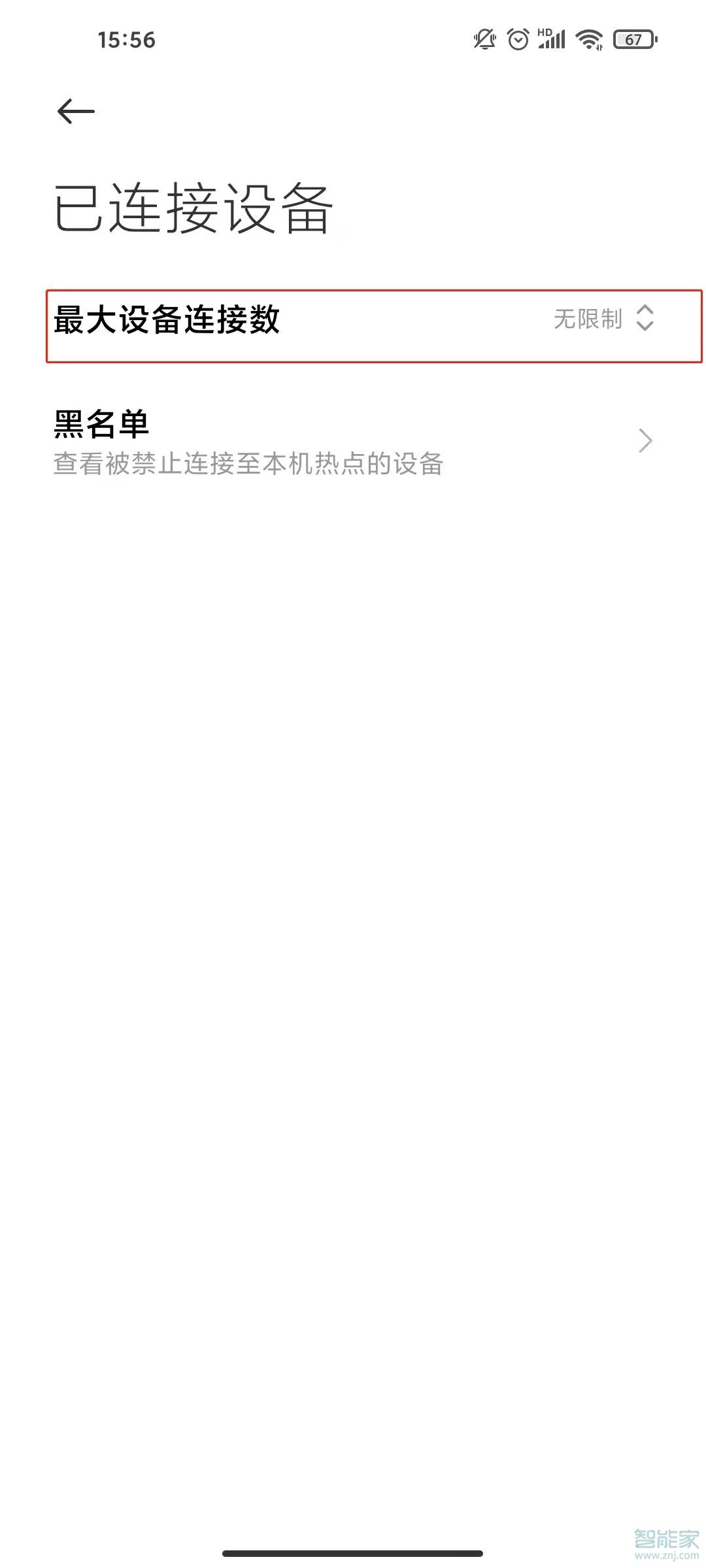Click the chevron next to 黑名单

[x=644, y=441]
